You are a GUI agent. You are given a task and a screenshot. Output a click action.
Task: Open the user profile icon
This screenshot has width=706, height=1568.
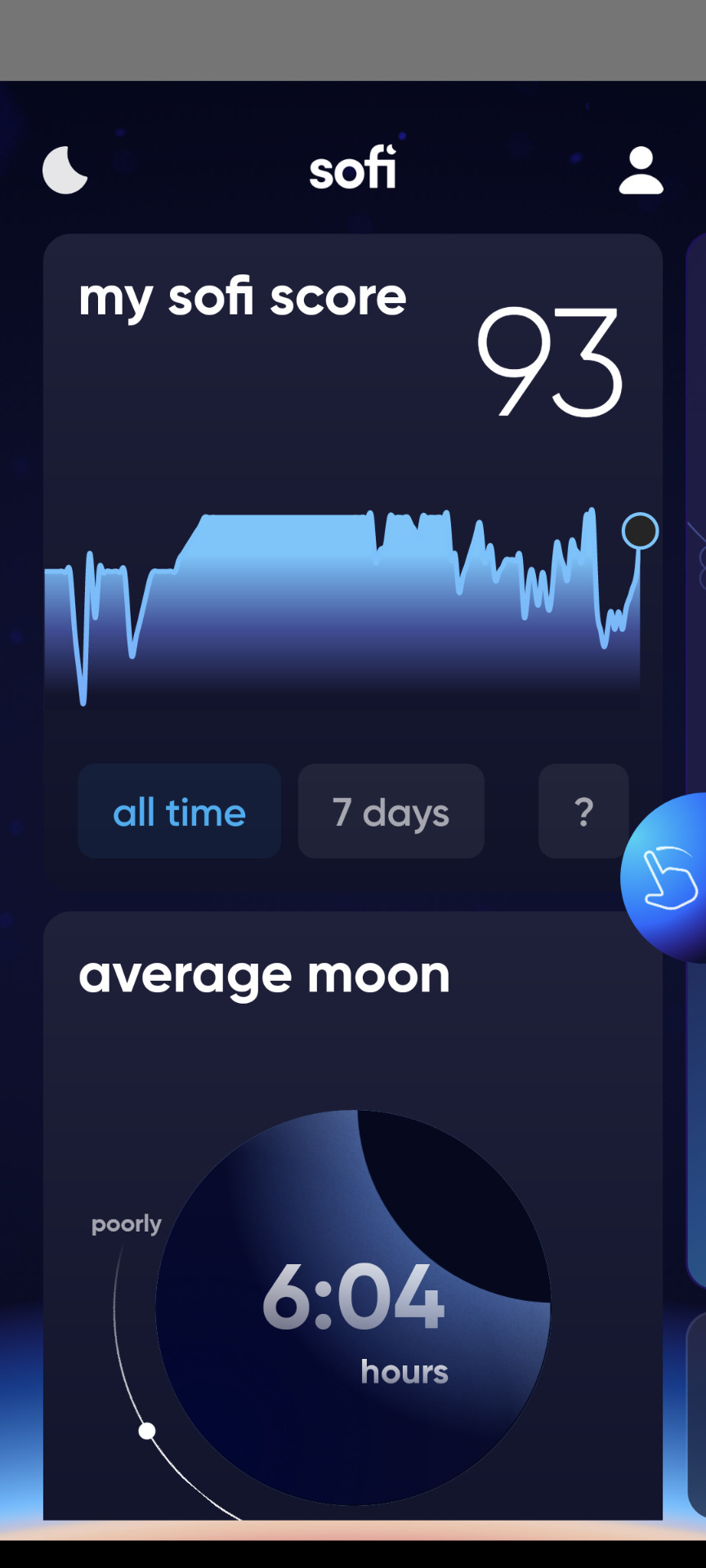641,171
